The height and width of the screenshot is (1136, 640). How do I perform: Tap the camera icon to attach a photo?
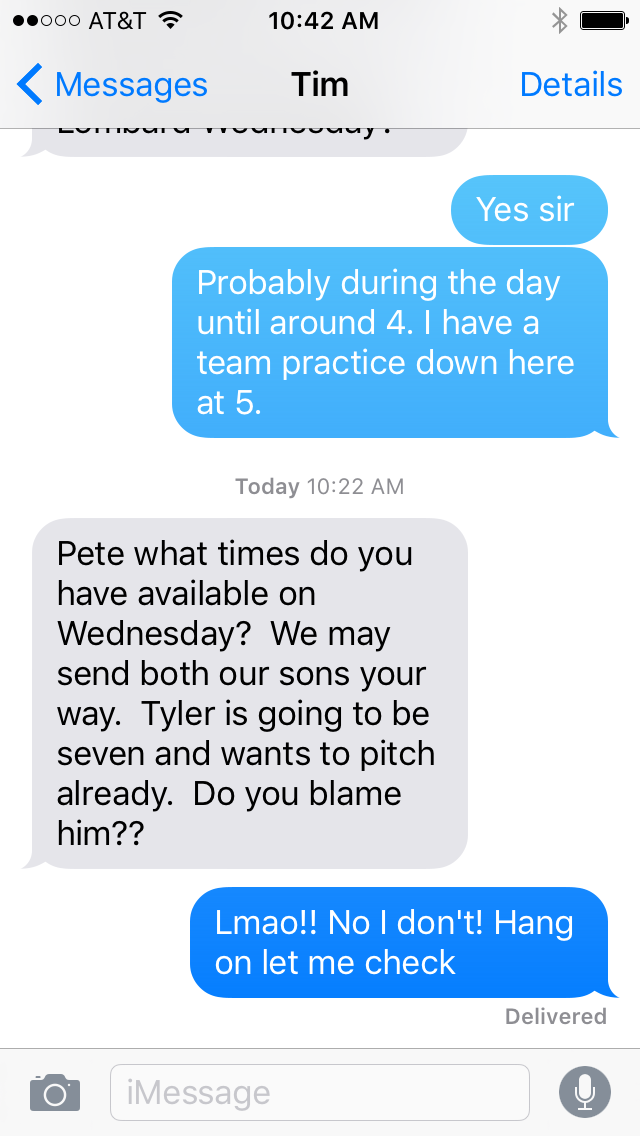(55, 1093)
